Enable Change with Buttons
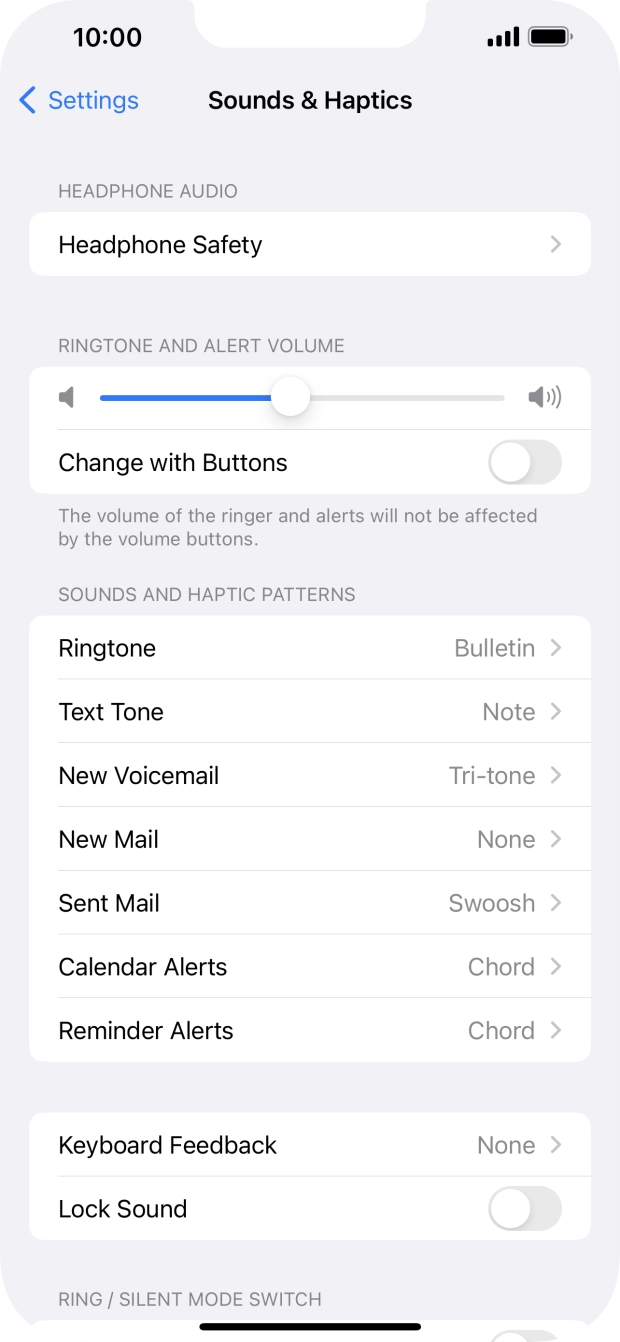The width and height of the screenshot is (620, 1342). pos(524,463)
